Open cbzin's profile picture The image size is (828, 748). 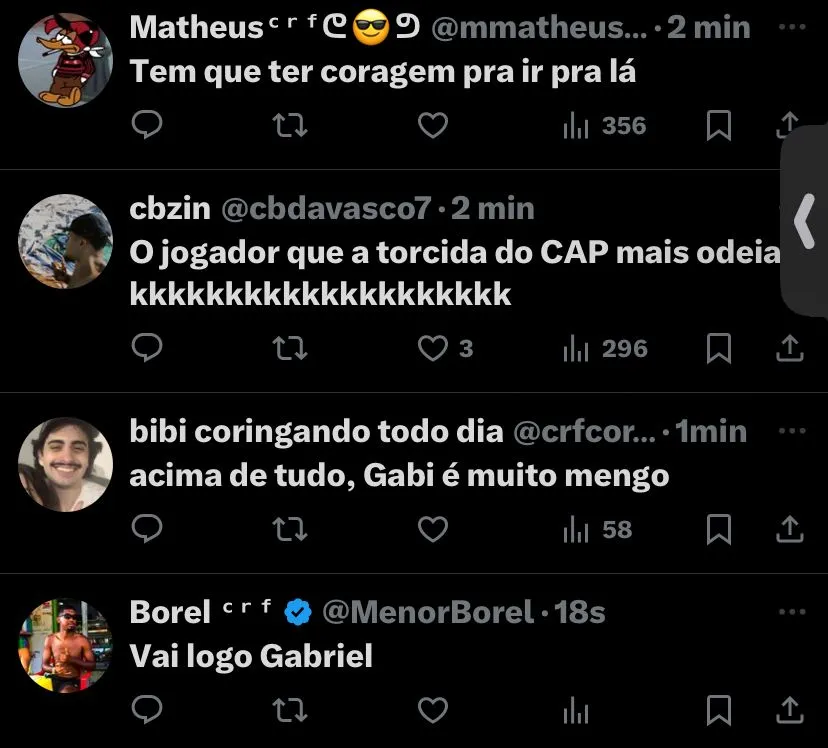click(x=66, y=241)
